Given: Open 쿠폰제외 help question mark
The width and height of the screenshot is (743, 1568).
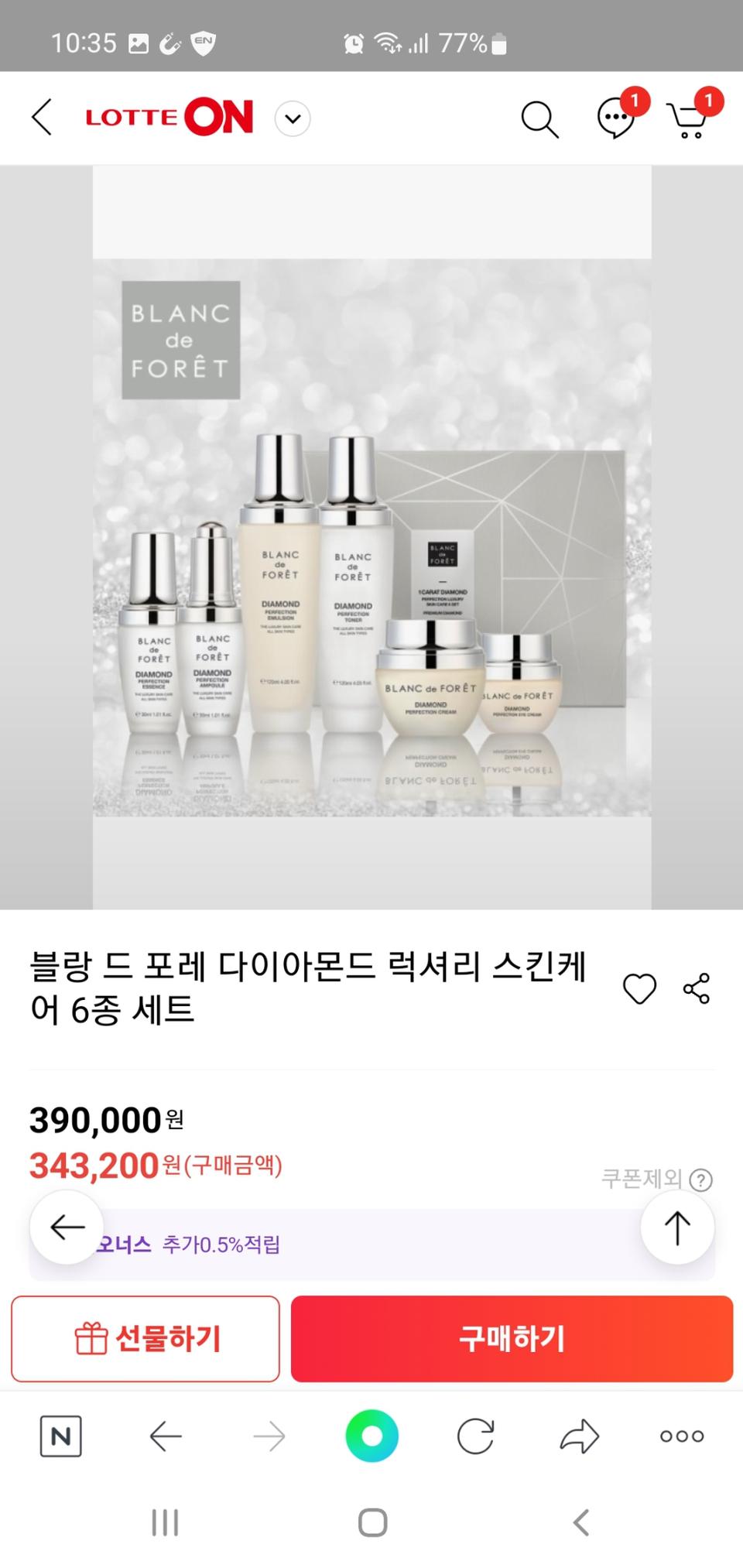Looking at the screenshot, I should coord(701,1180).
